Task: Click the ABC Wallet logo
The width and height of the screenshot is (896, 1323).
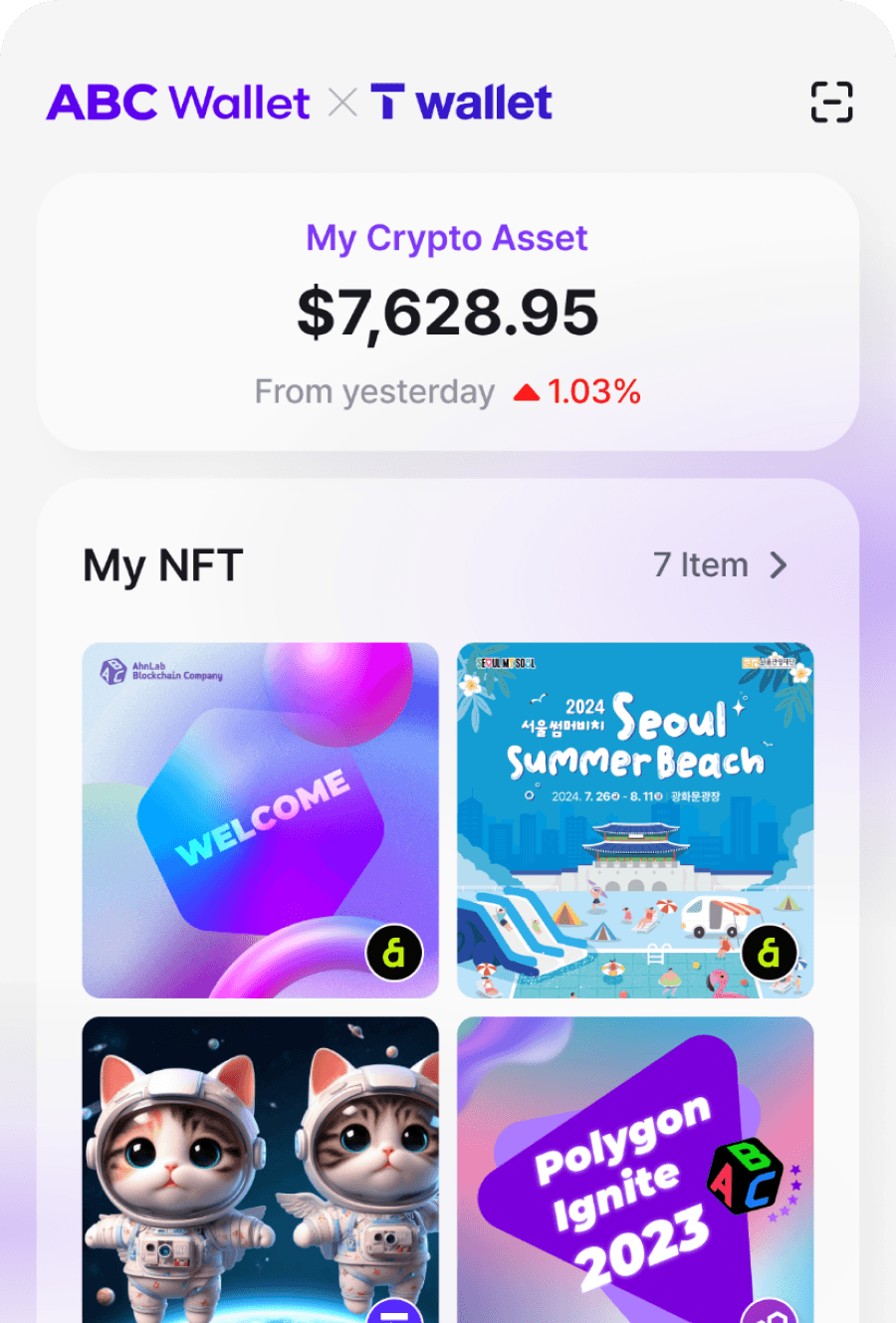Action: coord(177,103)
